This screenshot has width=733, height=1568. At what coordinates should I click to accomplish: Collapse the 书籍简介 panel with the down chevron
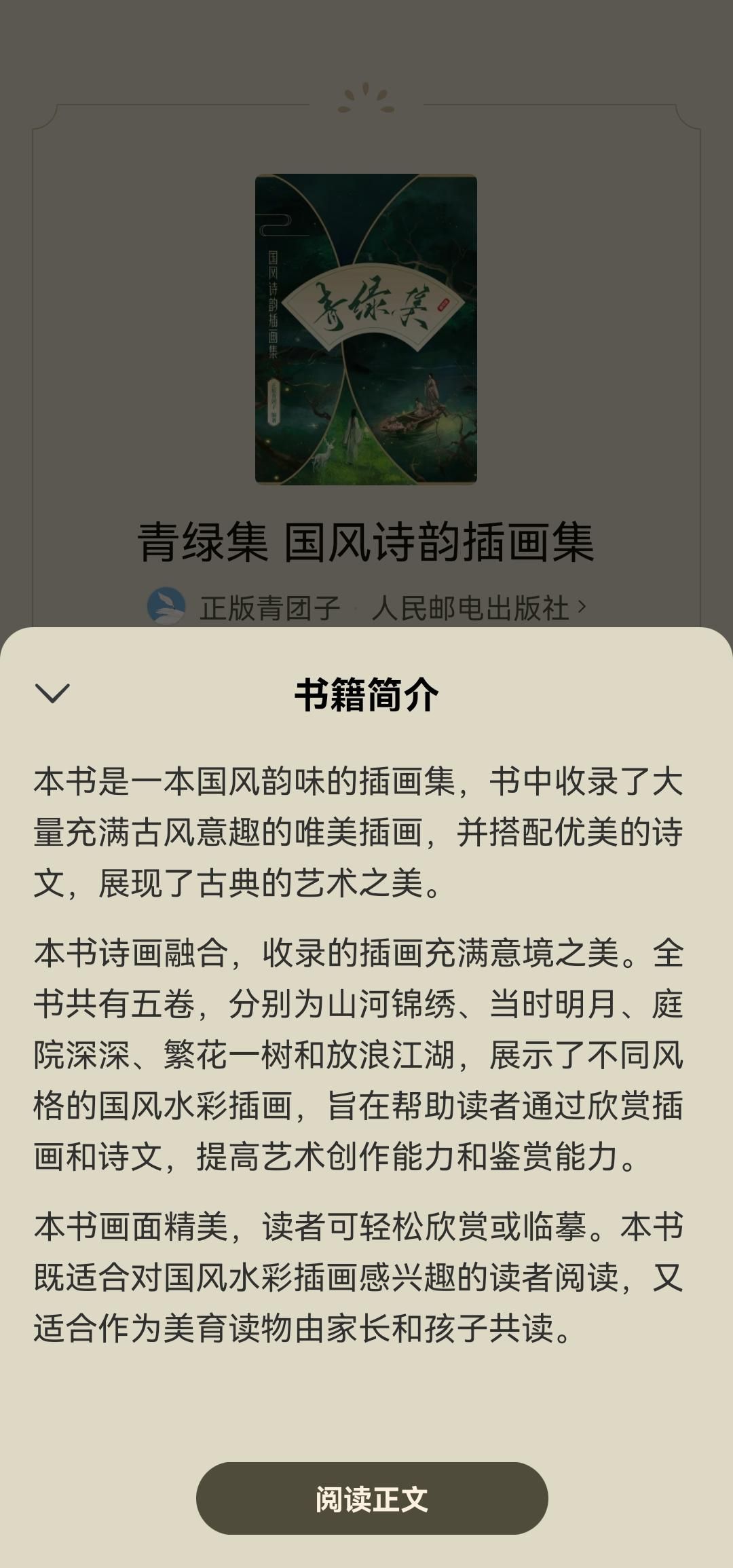coord(52,693)
